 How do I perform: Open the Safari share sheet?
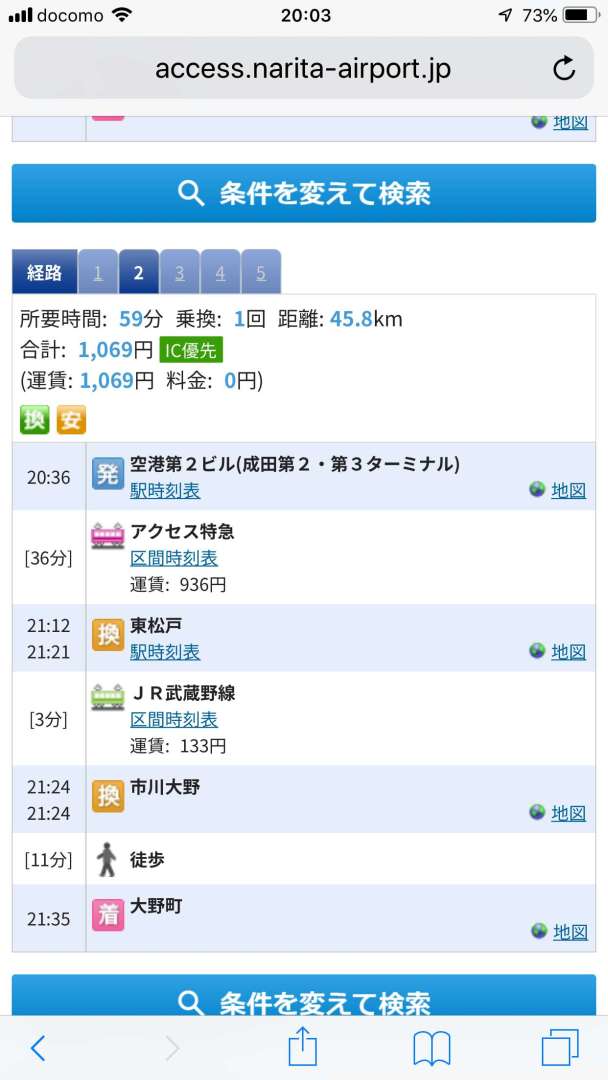[302, 1047]
